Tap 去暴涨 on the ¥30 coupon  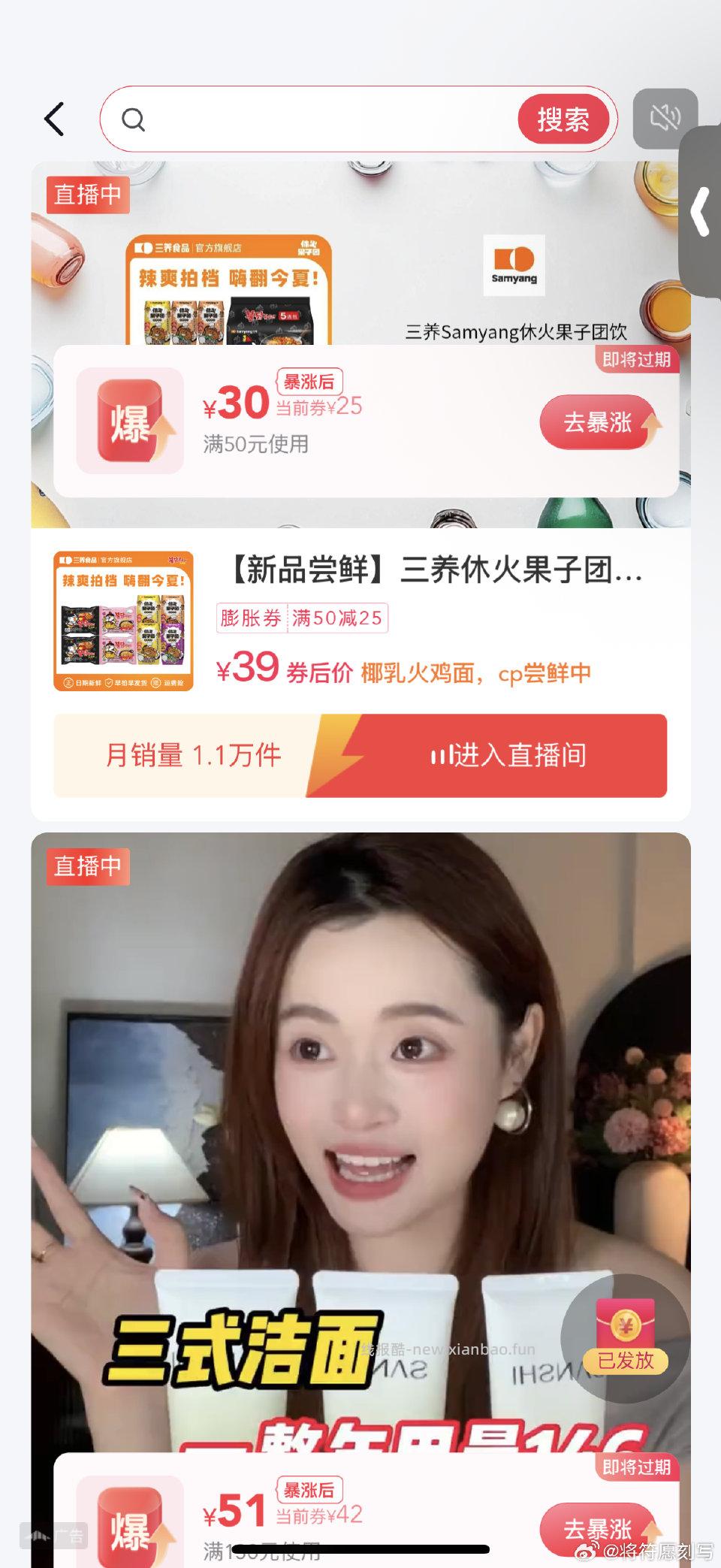(x=599, y=422)
